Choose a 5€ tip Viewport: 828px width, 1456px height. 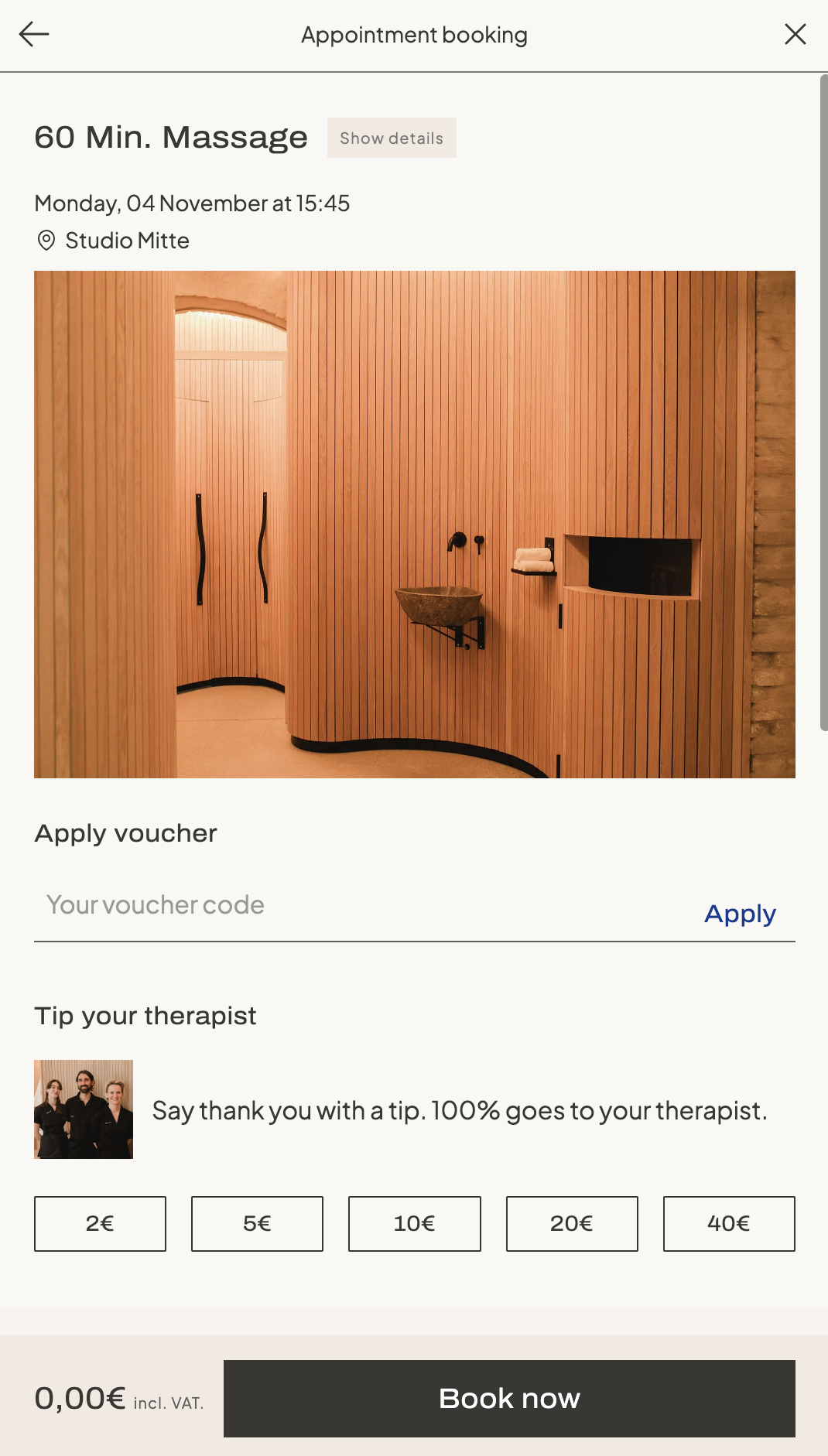click(x=257, y=1223)
